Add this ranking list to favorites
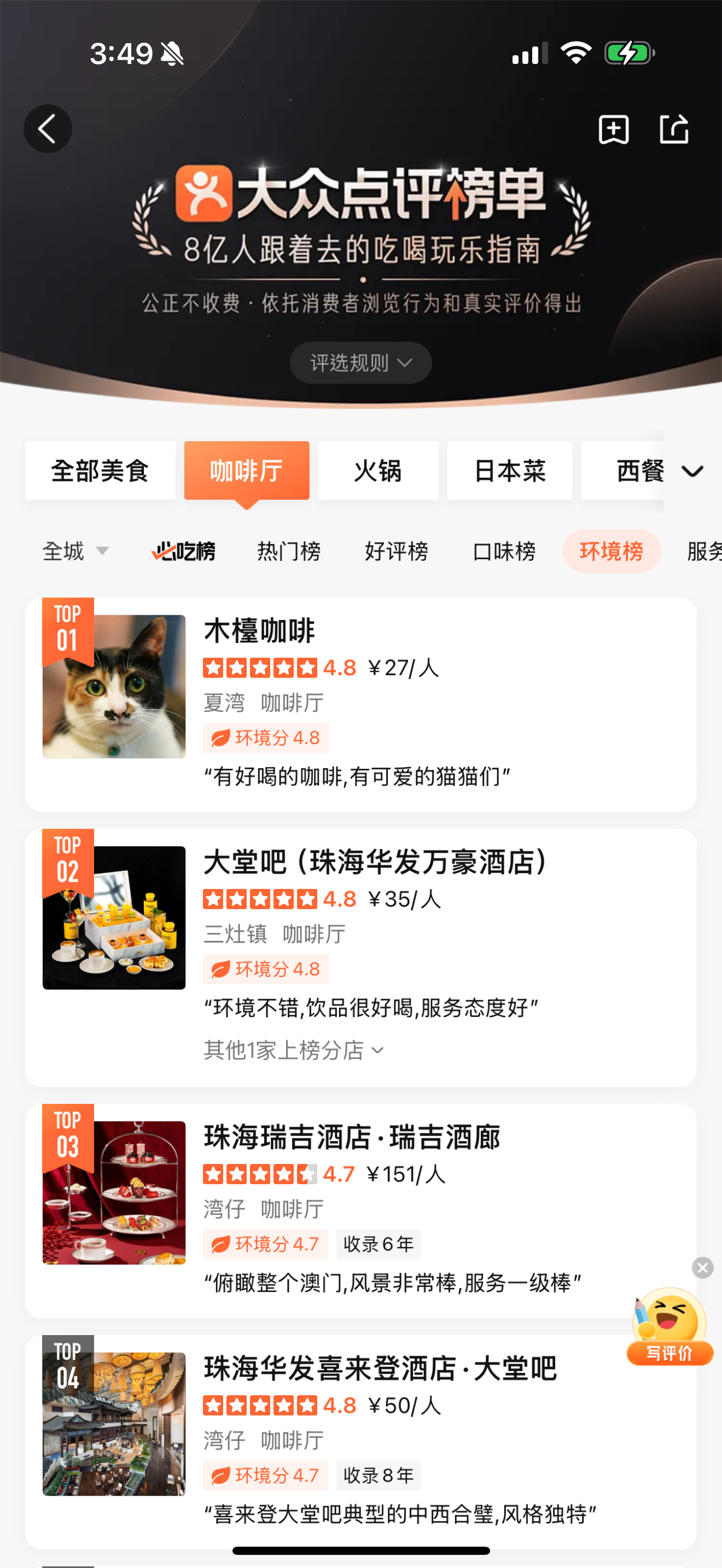This screenshot has height=1568, width=722. (613, 129)
